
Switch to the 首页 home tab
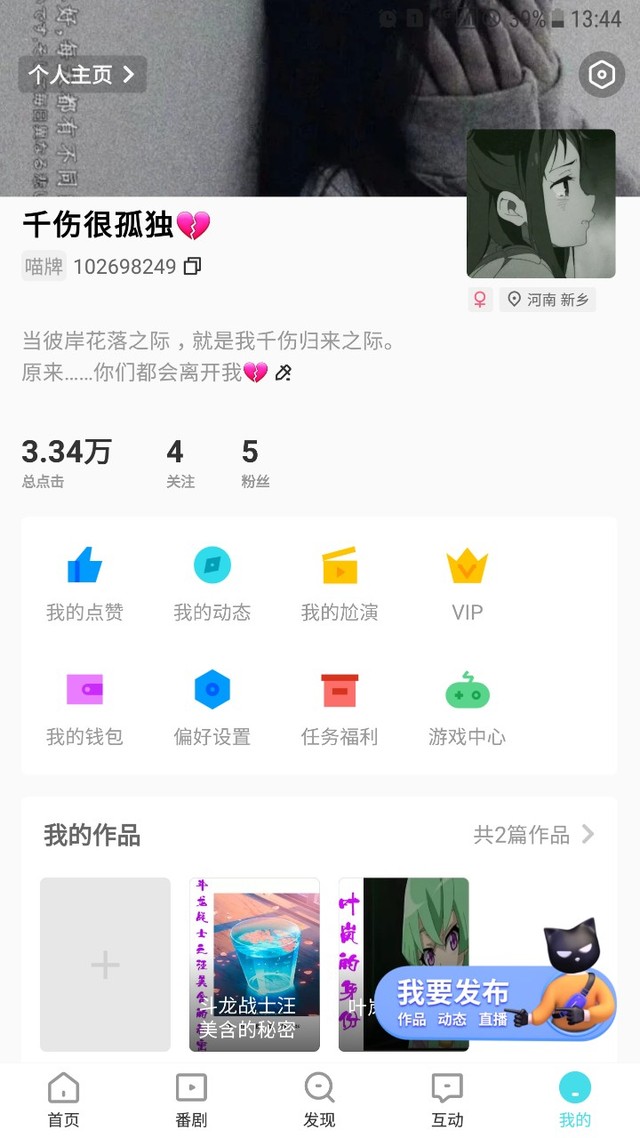(x=63, y=1099)
